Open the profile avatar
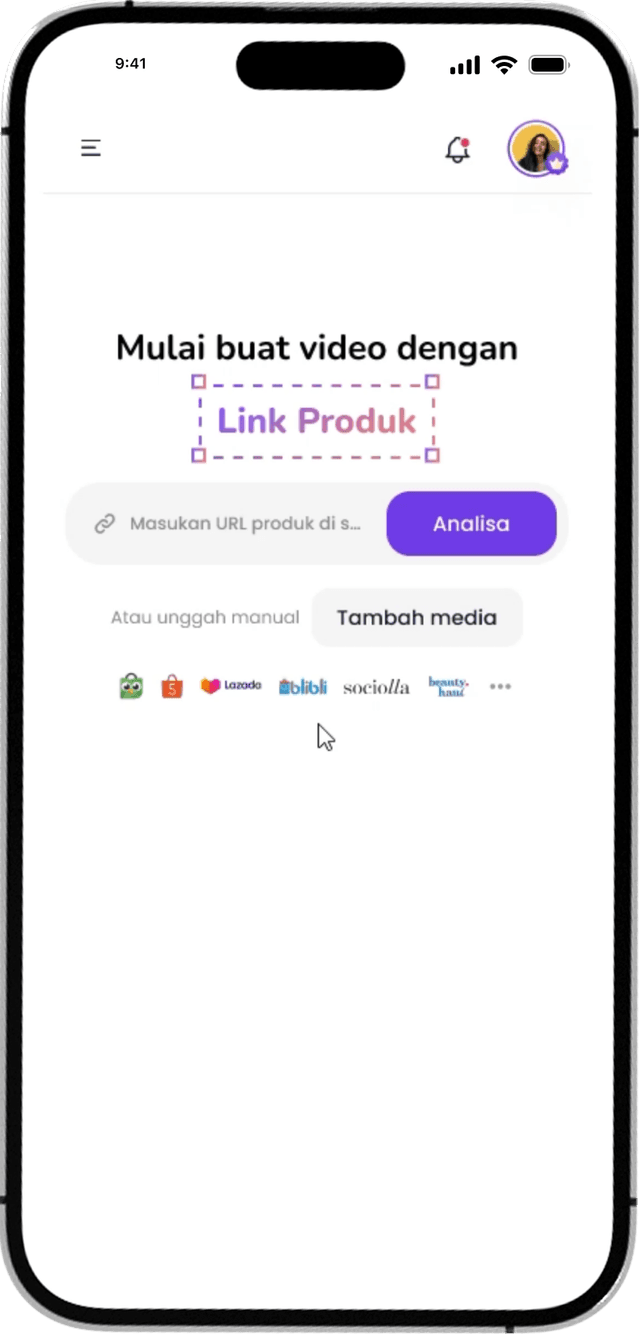Screen dimensions: 640x1334 (537, 149)
